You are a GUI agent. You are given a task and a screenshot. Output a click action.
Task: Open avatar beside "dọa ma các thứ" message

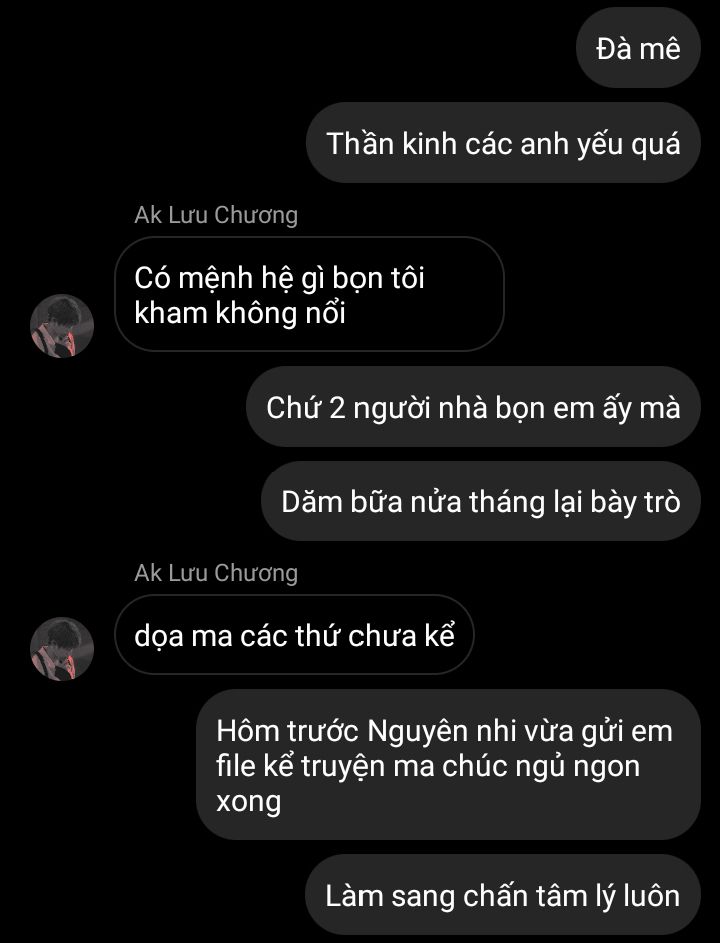62,649
